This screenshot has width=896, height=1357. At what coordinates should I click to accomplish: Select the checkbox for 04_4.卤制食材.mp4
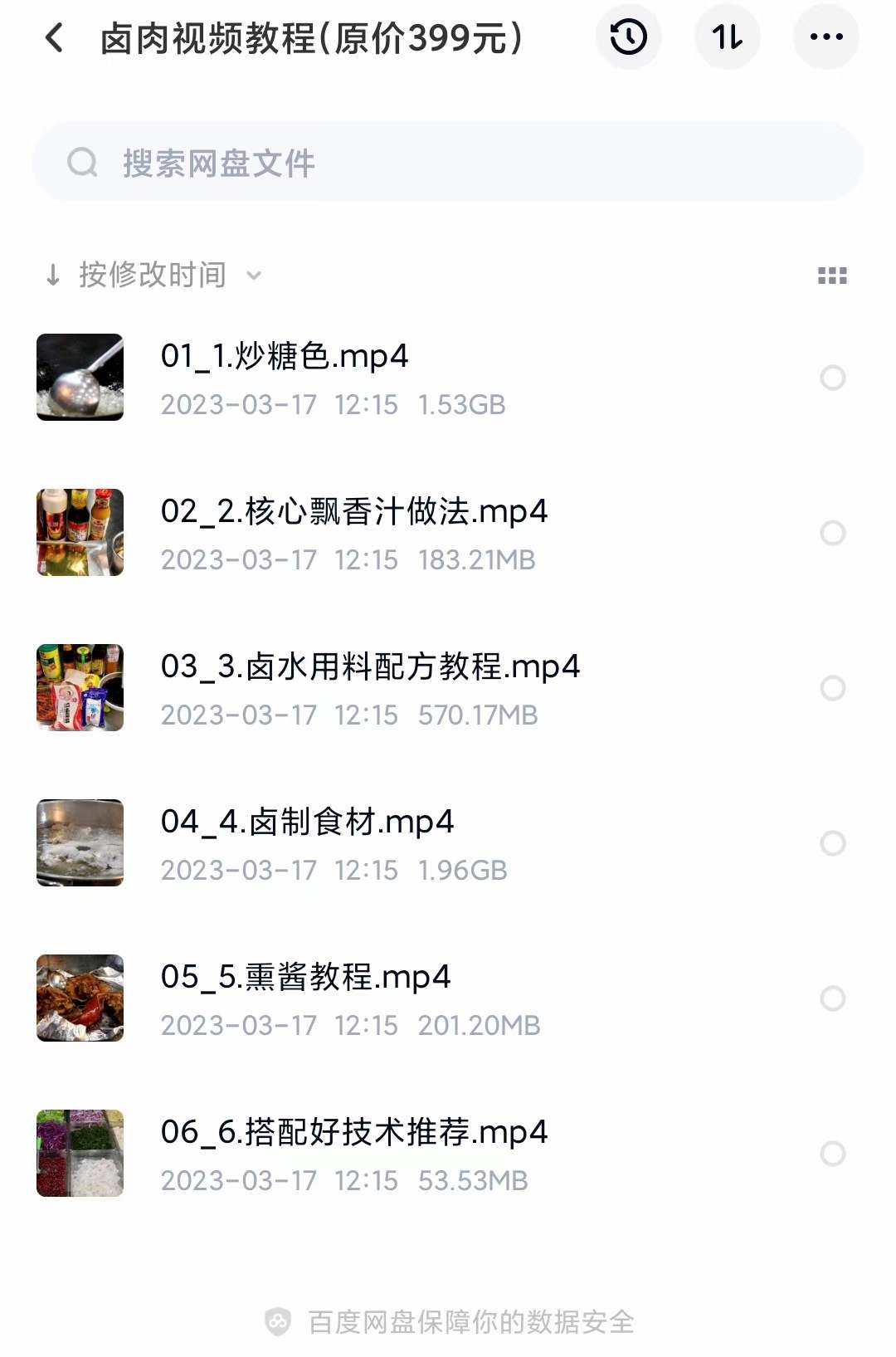pos(830,842)
